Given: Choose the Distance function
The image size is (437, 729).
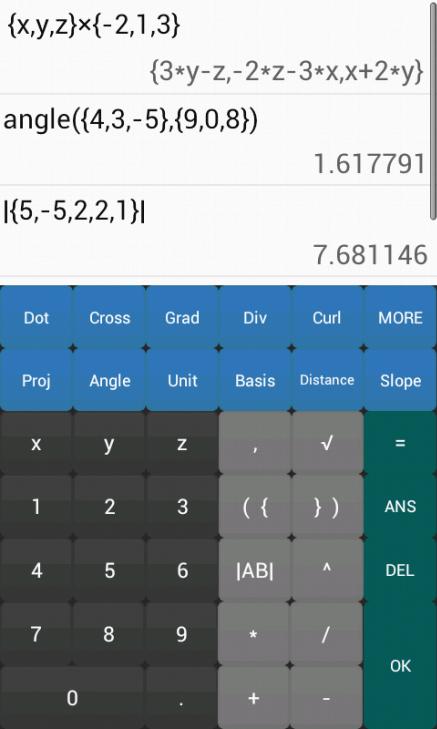Looking at the screenshot, I should [x=327, y=381].
